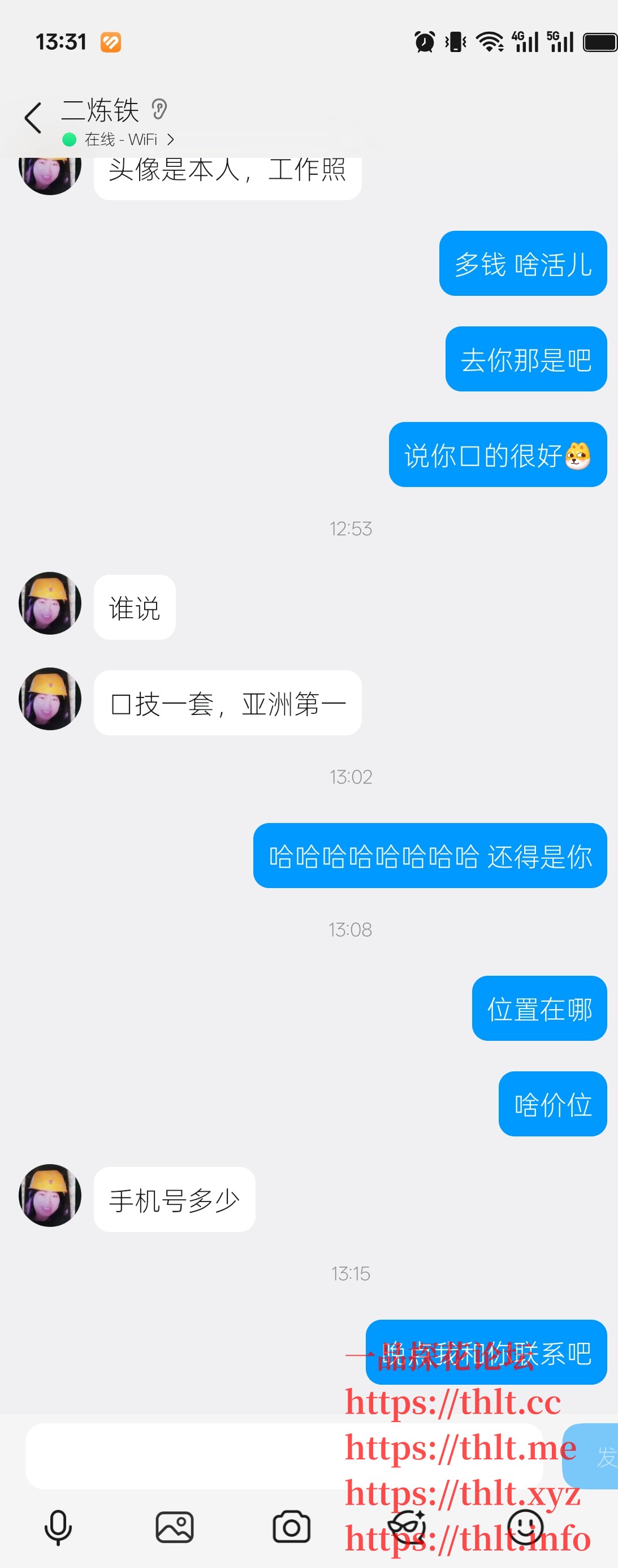Tap the avatar next to 谁说 message
Image resolution: width=618 pixels, height=1568 pixels.
click(x=50, y=603)
